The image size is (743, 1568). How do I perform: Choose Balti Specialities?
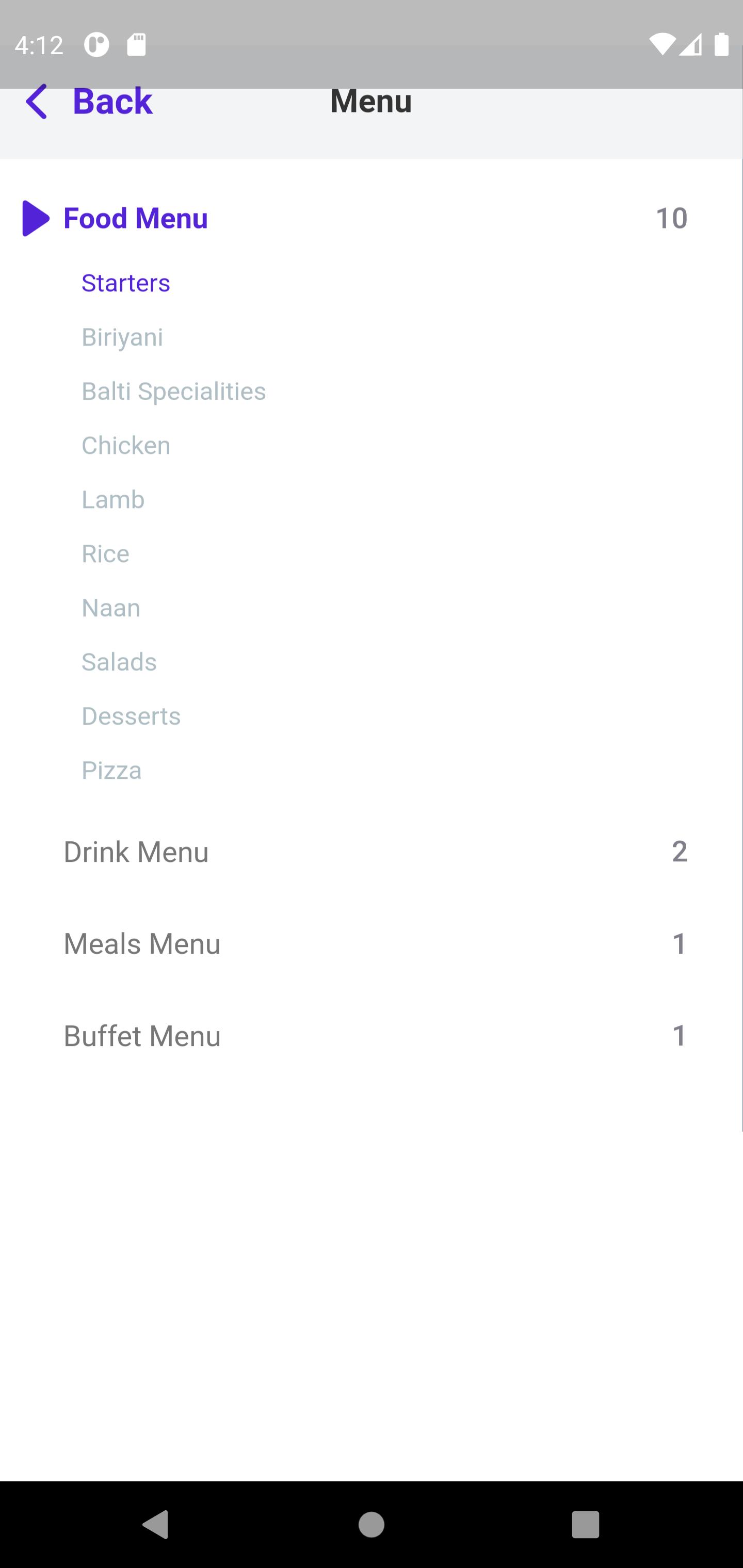[x=173, y=391]
